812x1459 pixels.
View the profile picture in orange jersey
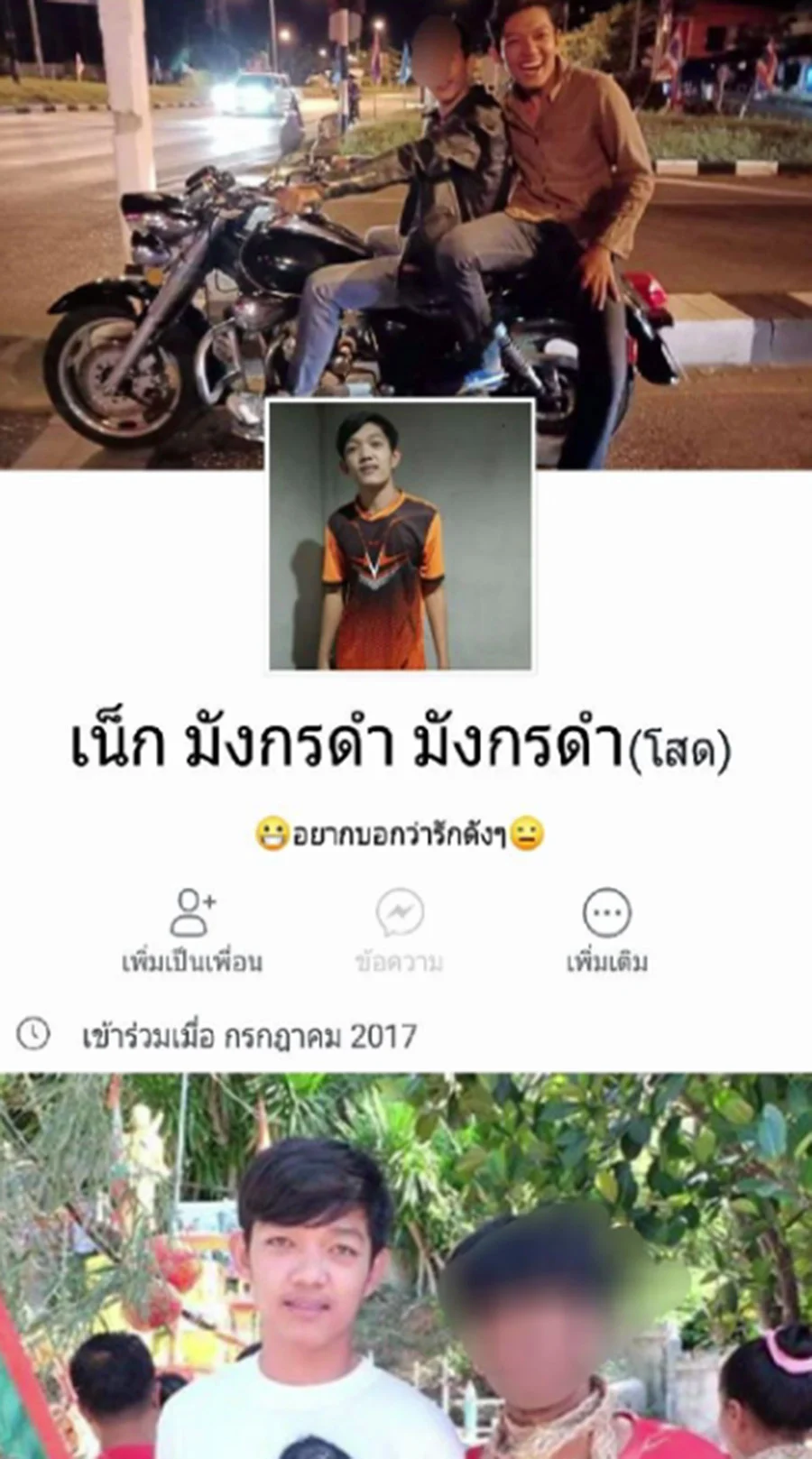(401, 537)
